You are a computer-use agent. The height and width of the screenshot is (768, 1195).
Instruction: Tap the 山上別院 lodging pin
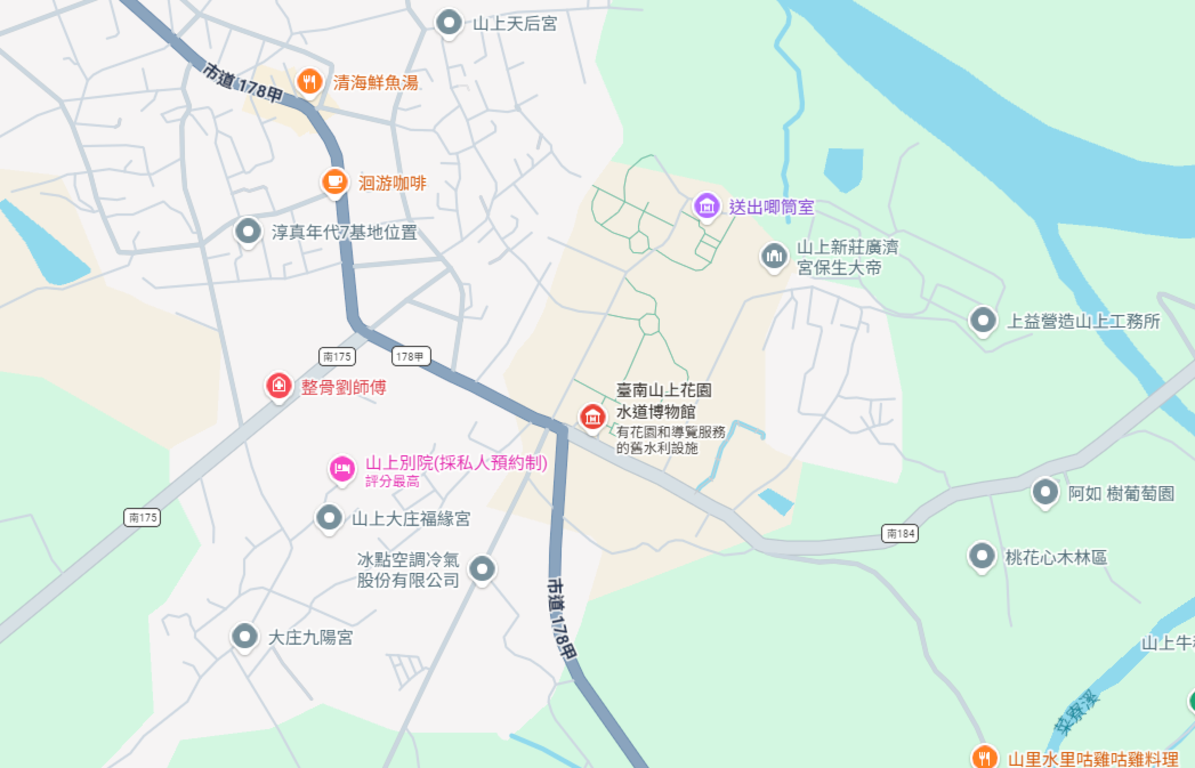coord(342,468)
